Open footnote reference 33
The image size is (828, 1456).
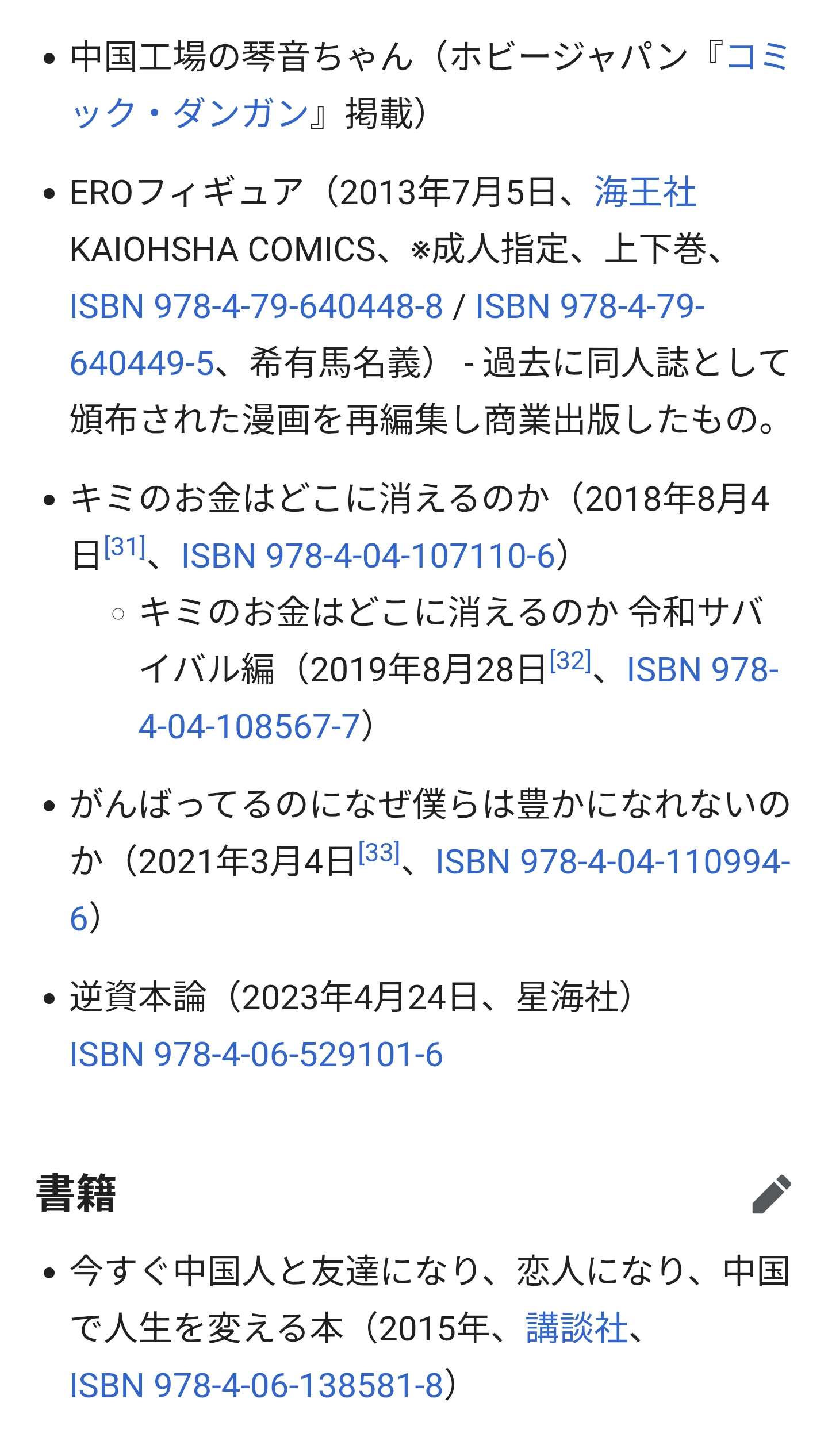click(x=379, y=853)
